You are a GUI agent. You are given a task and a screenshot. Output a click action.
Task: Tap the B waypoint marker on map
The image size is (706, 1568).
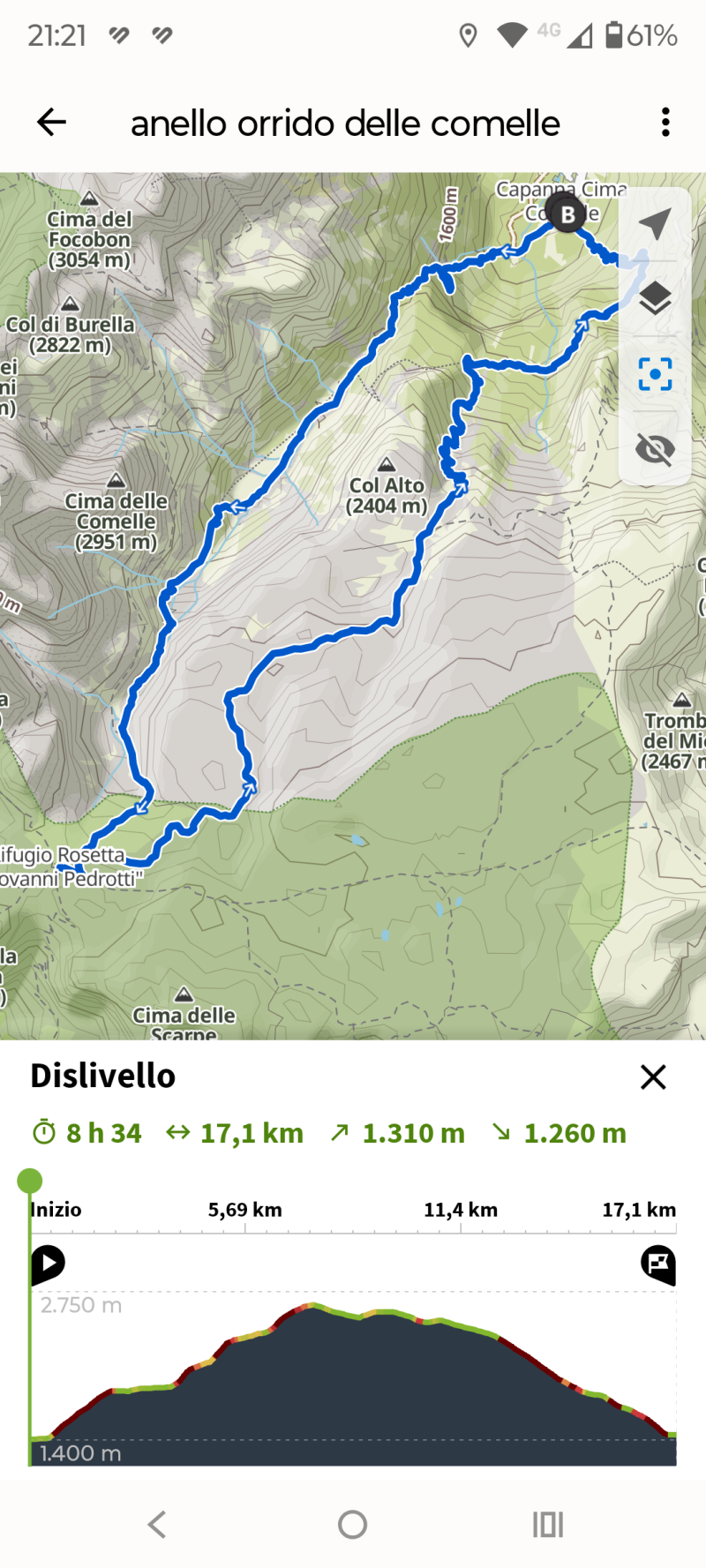pyautogui.click(x=567, y=214)
